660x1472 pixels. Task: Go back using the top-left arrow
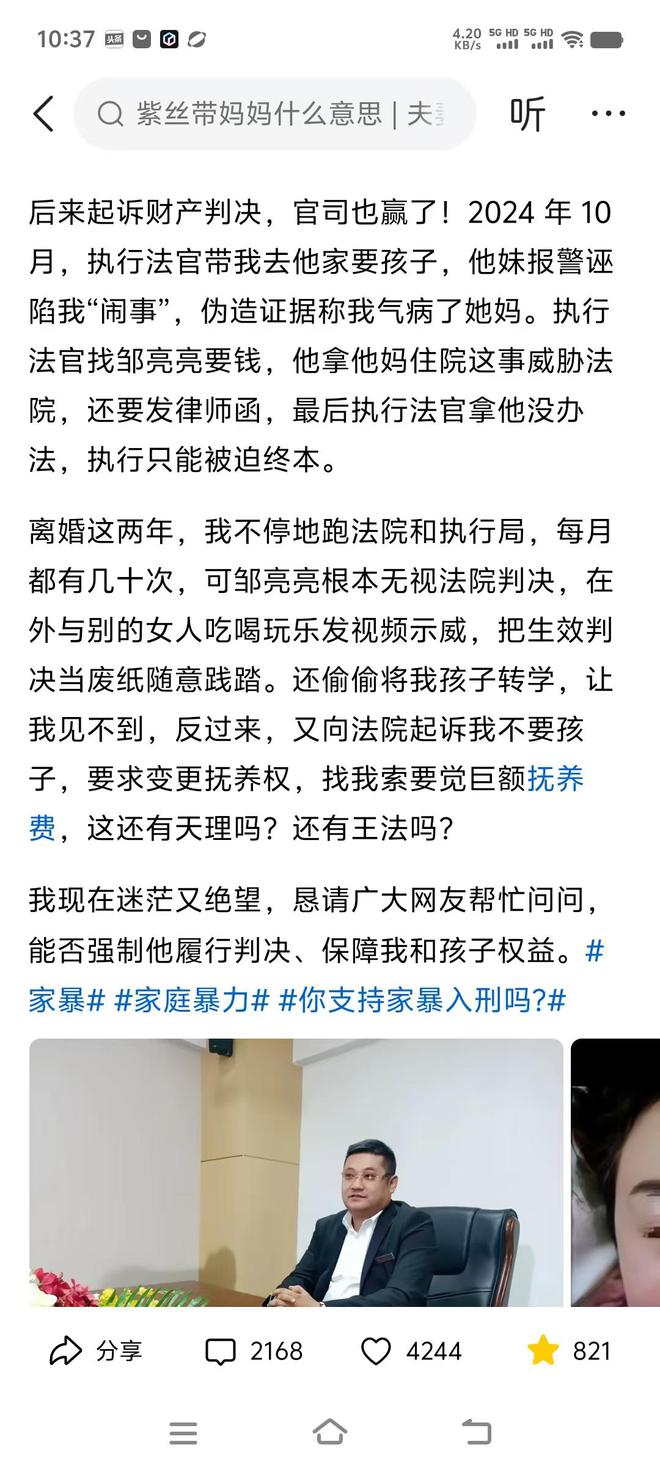[43, 114]
